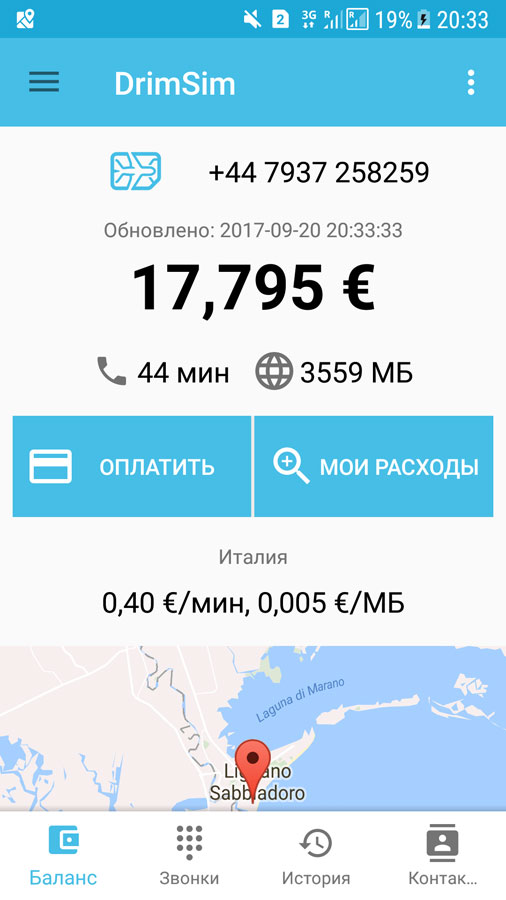506x900 pixels.
Task: Open the hamburger drawer menu
Action: 44,82
